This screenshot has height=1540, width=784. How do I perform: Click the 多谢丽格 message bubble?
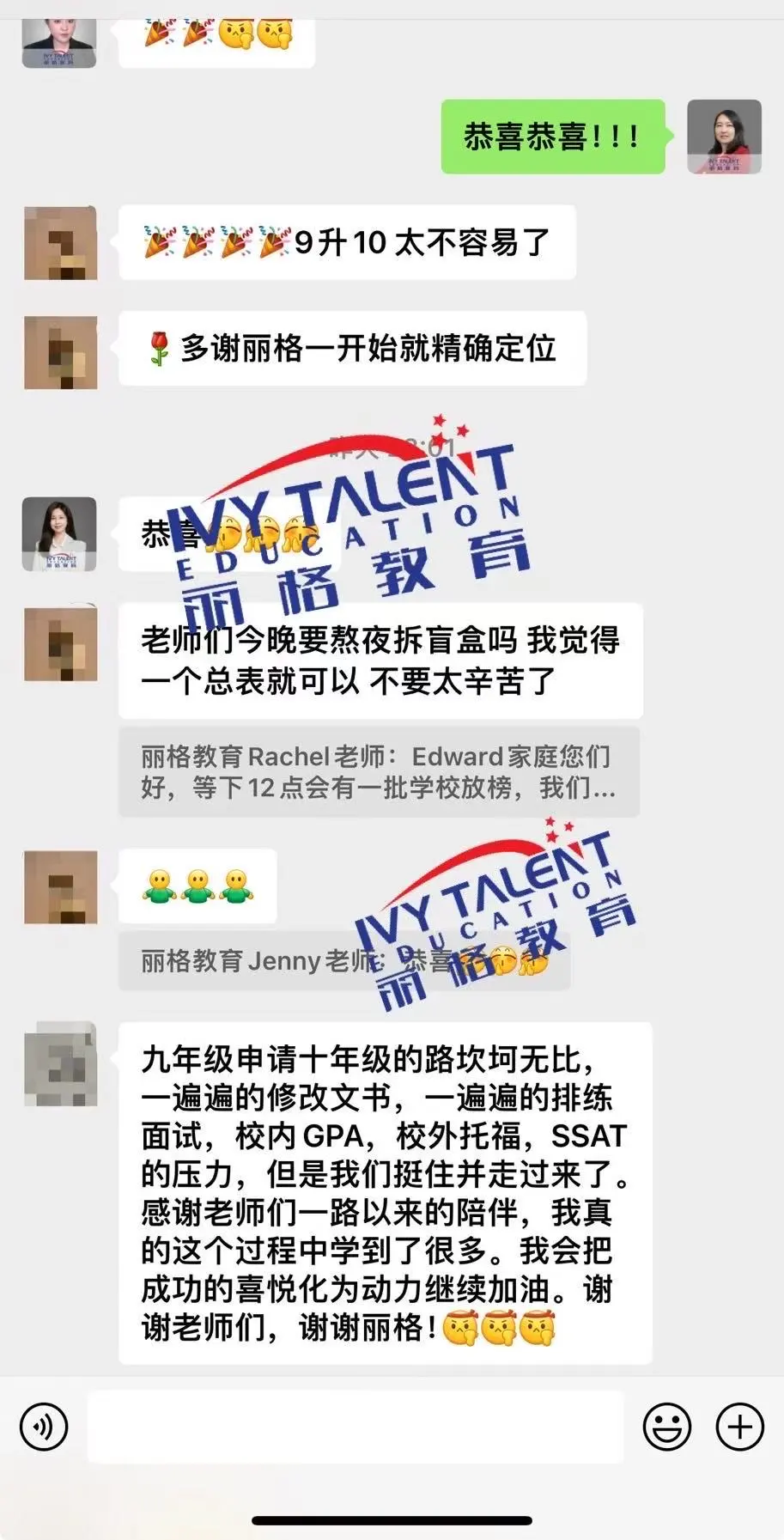click(x=352, y=349)
